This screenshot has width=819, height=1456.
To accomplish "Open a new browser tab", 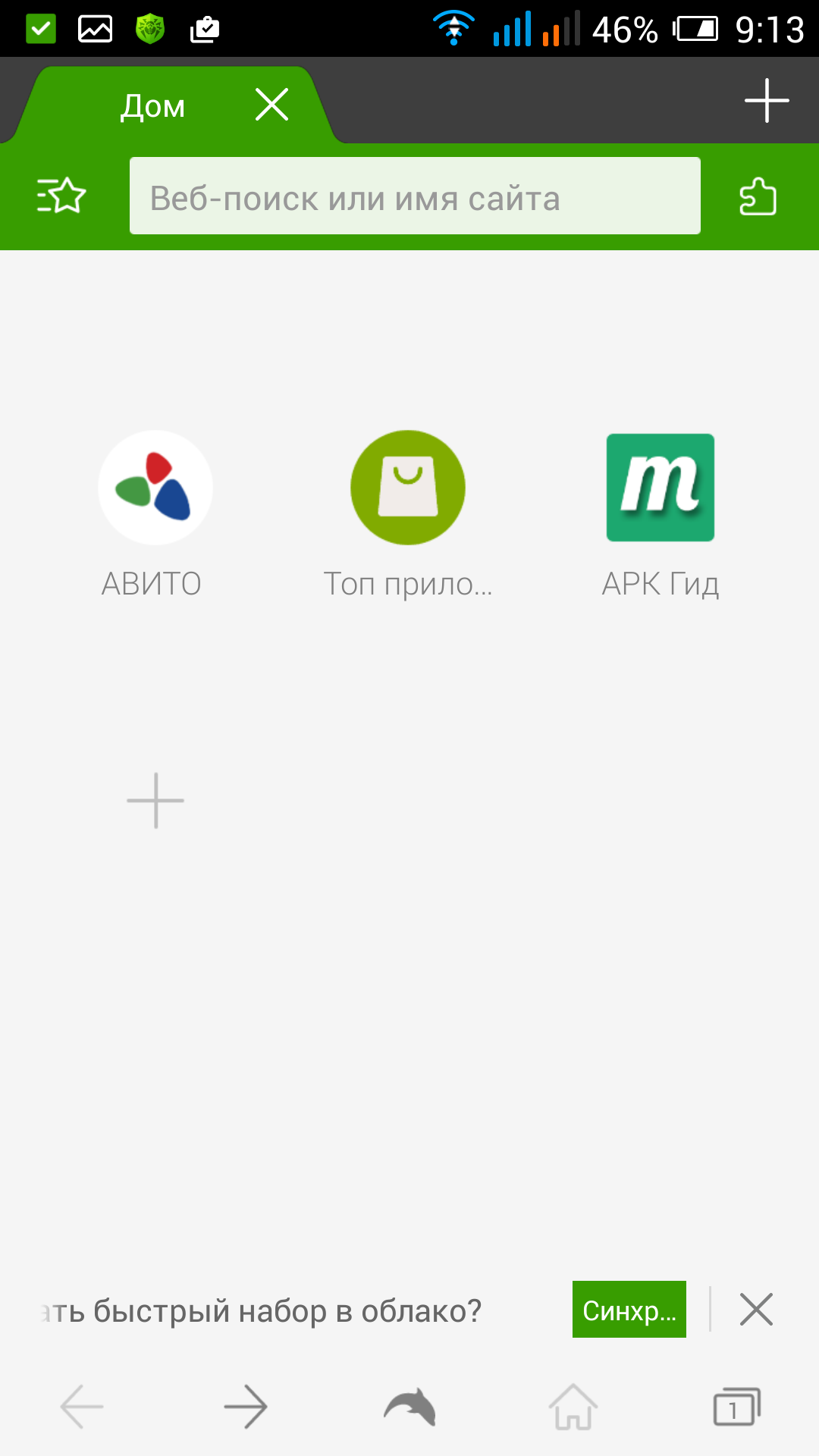I will coord(766,100).
